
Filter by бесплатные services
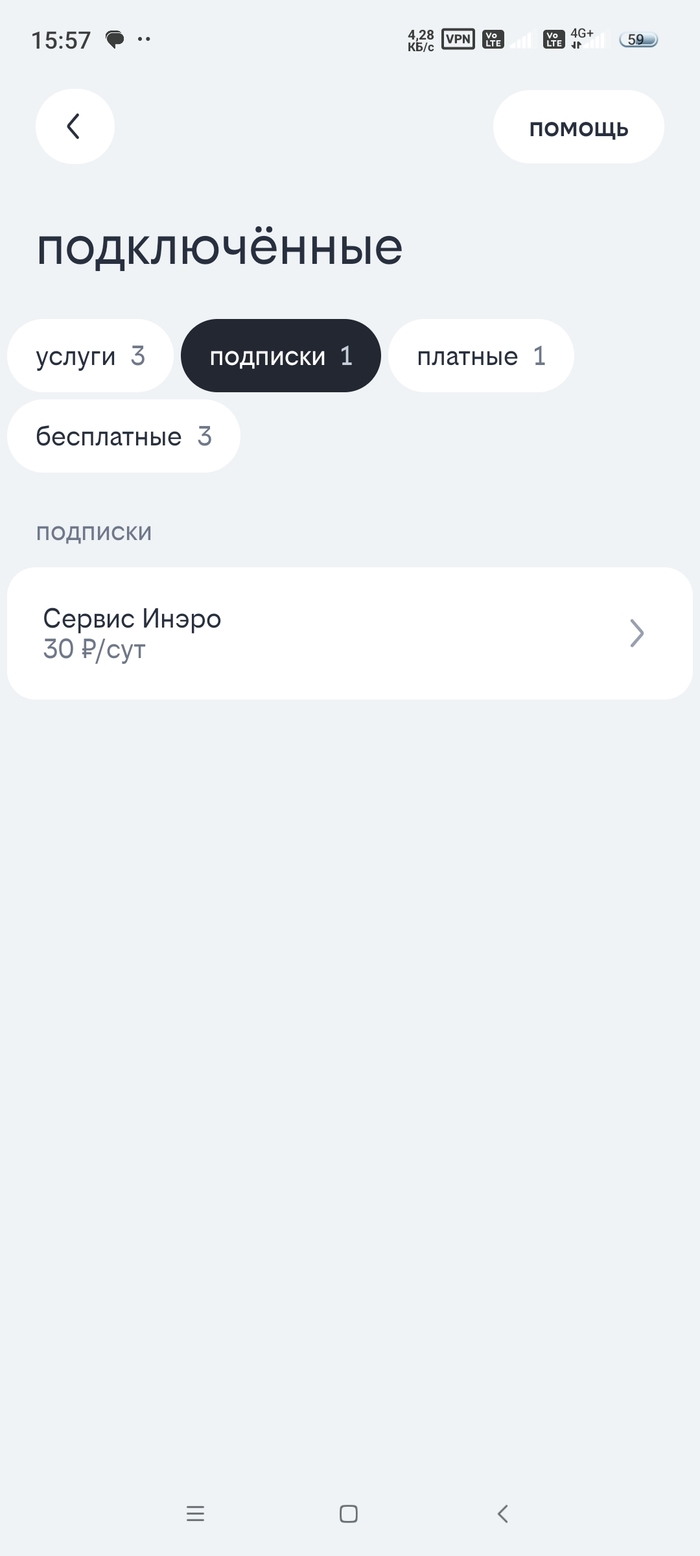[123, 437]
